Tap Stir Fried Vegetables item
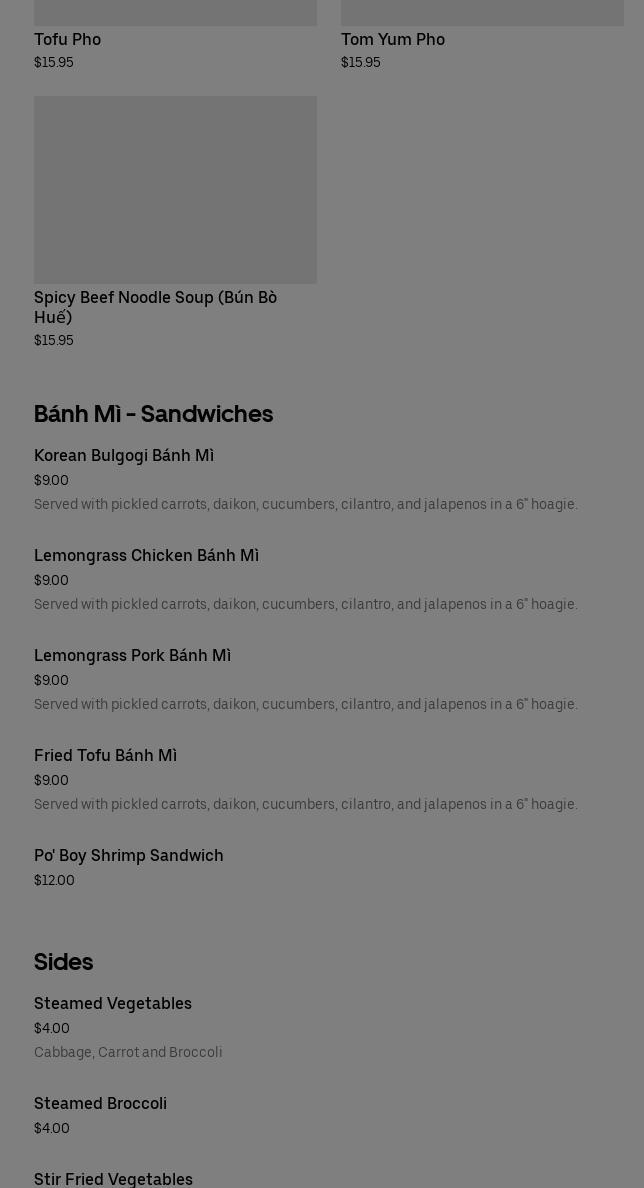Viewport: 644px width, 1188px height. tap(113, 1179)
